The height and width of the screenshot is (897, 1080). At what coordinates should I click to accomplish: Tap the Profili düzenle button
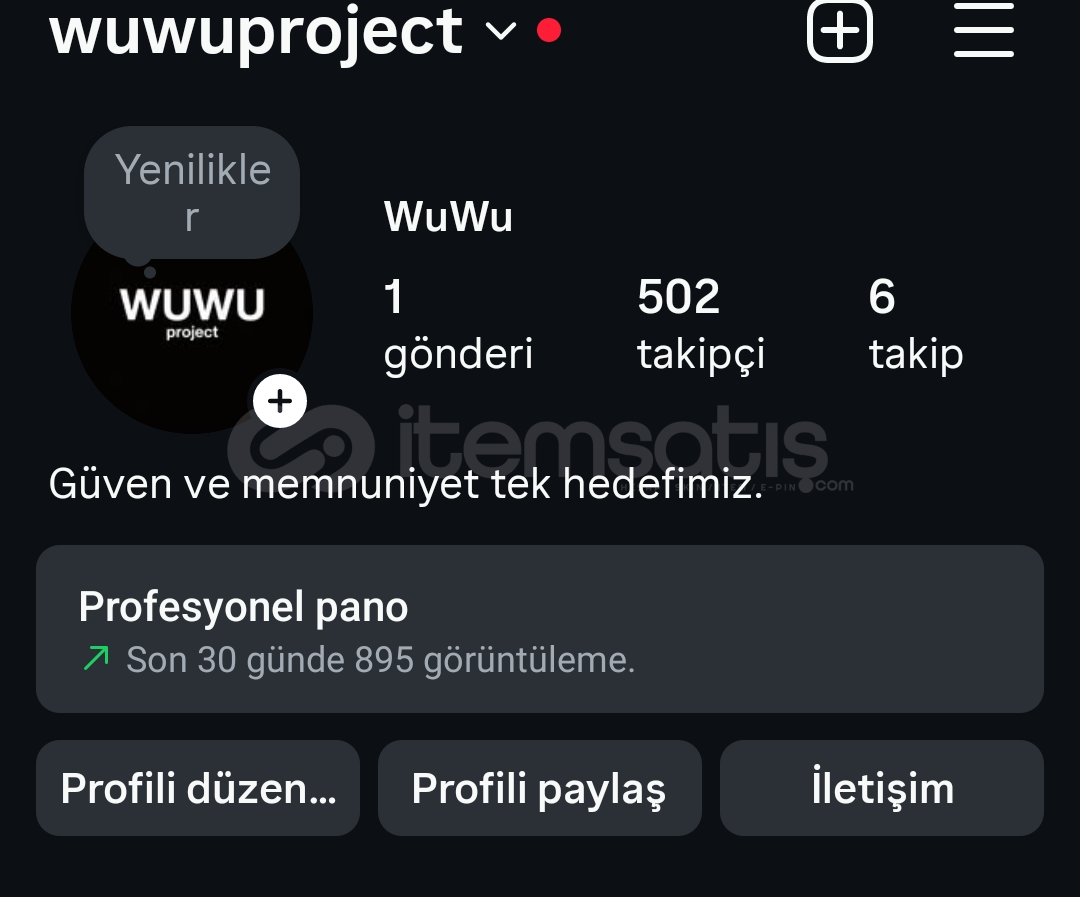(x=198, y=788)
